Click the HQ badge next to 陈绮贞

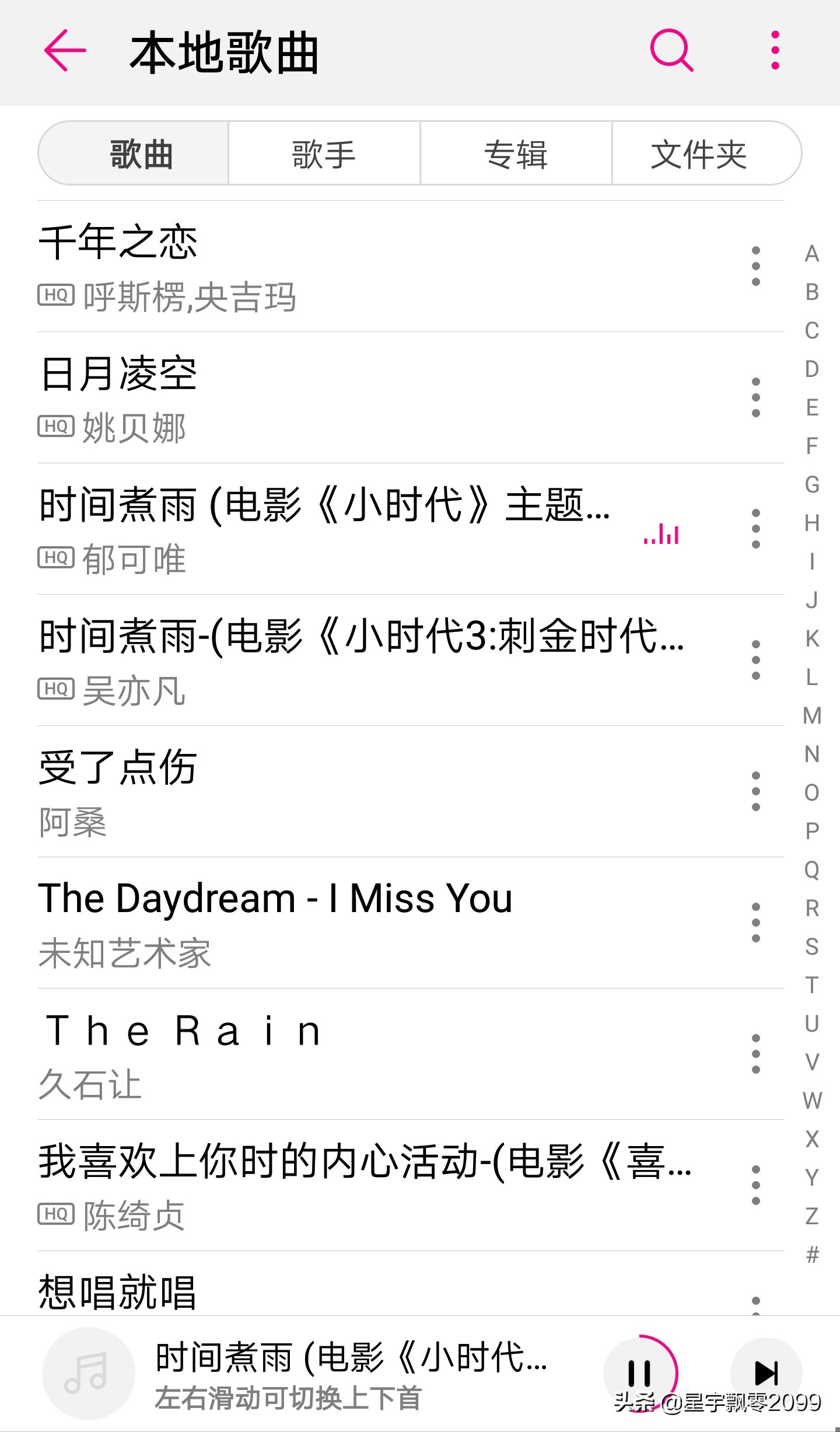click(56, 1214)
